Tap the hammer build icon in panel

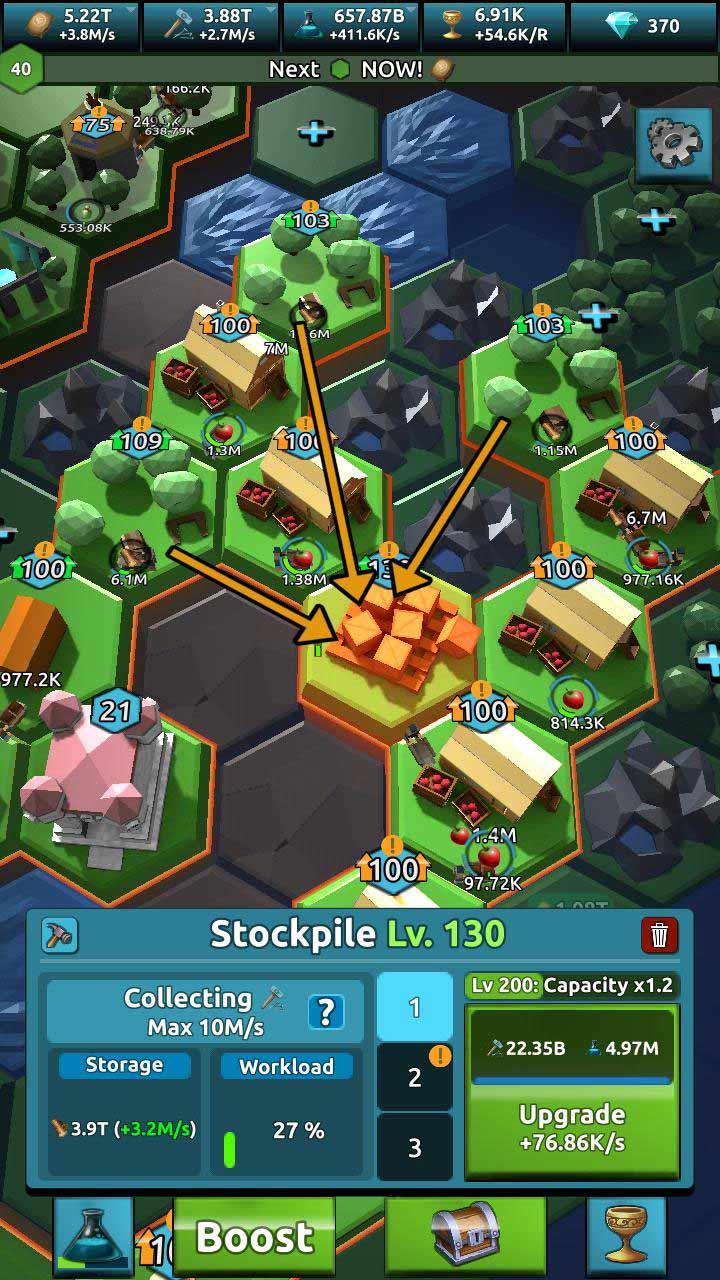pyautogui.click(x=60, y=935)
